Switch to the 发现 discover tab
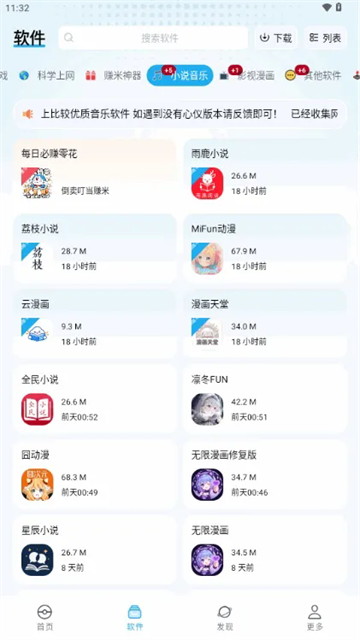The width and height of the screenshot is (360, 640). (224, 618)
